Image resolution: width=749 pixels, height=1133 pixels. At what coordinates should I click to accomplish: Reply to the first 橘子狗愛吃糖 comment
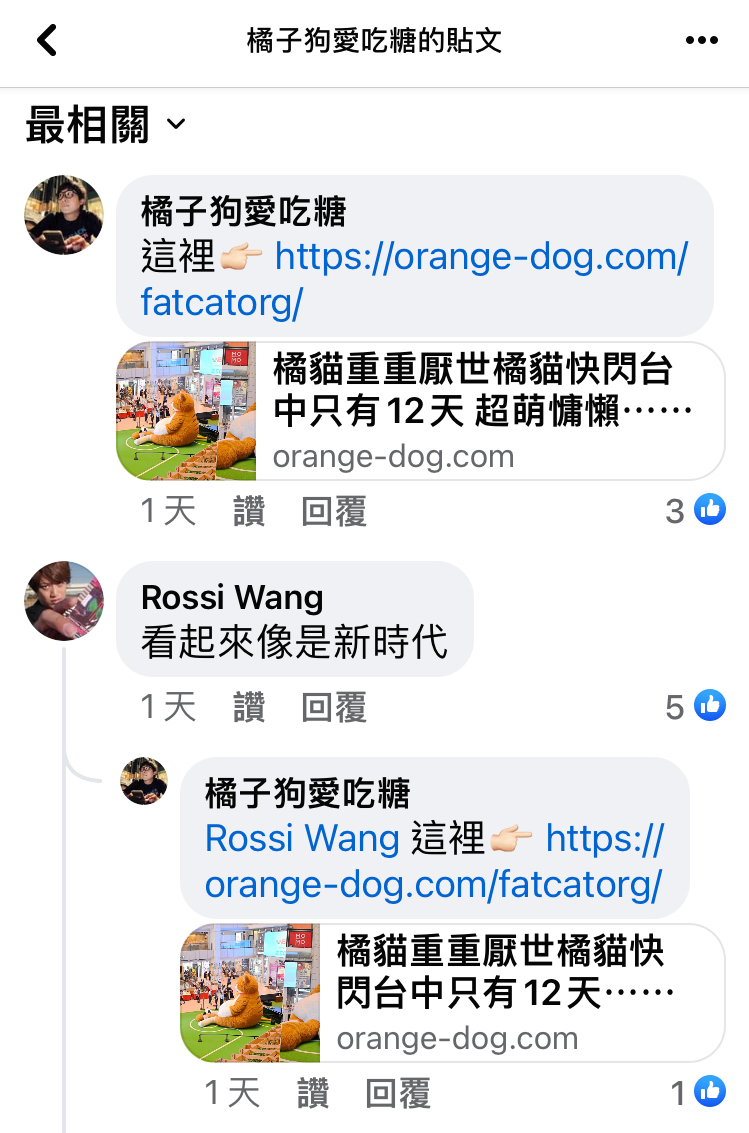334,512
